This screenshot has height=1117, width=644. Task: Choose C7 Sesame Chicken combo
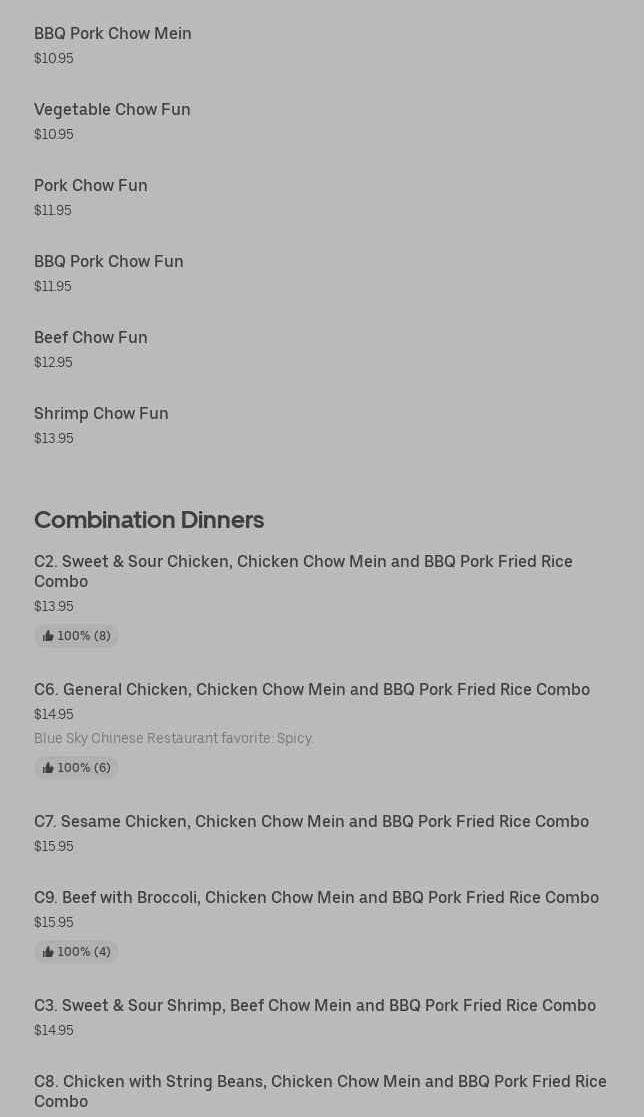pyautogui.click(x=311, y=822)
